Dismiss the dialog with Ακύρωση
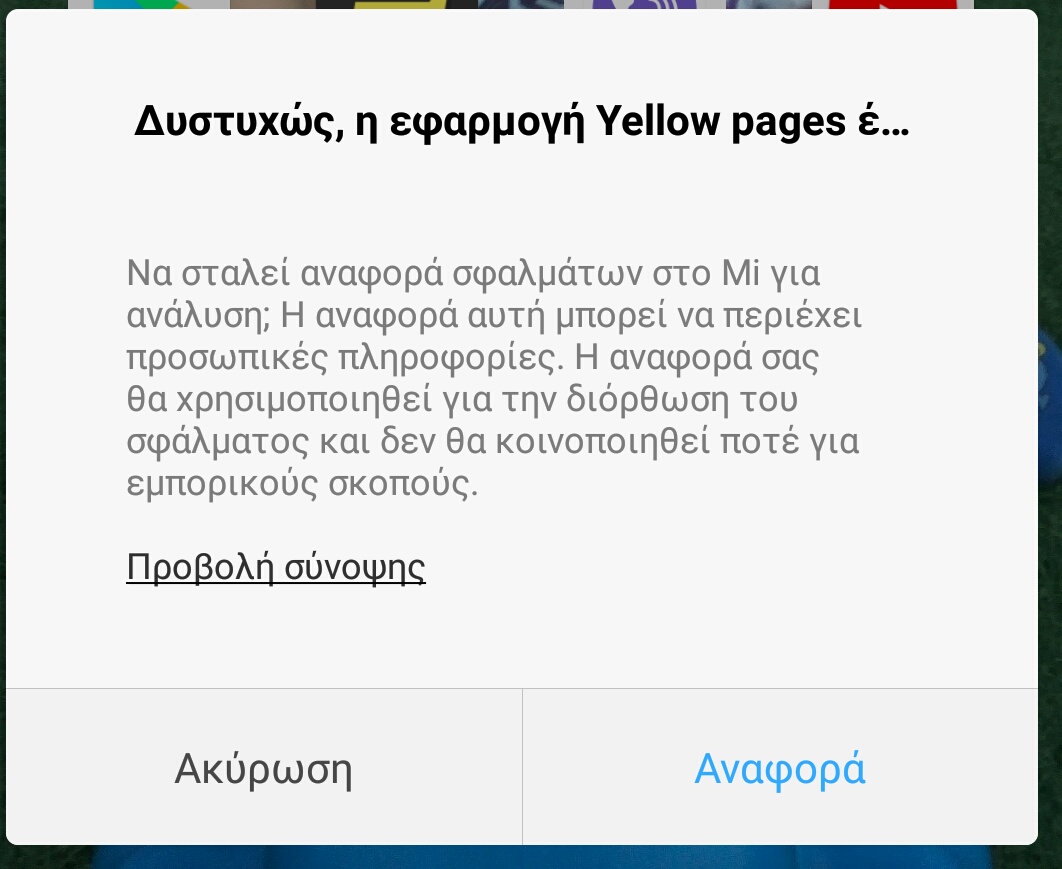Screen dimensions: 1062x869 coord(264,767)
